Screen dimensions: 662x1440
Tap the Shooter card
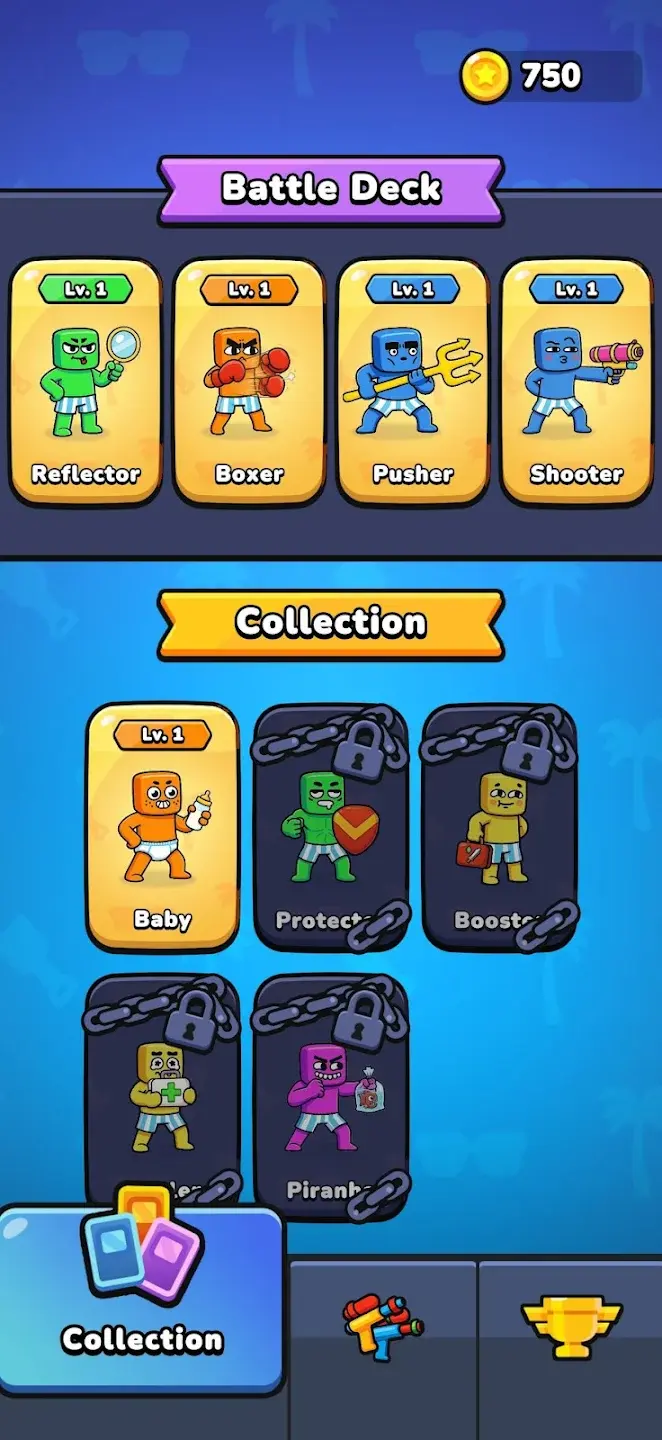point(576,381)
